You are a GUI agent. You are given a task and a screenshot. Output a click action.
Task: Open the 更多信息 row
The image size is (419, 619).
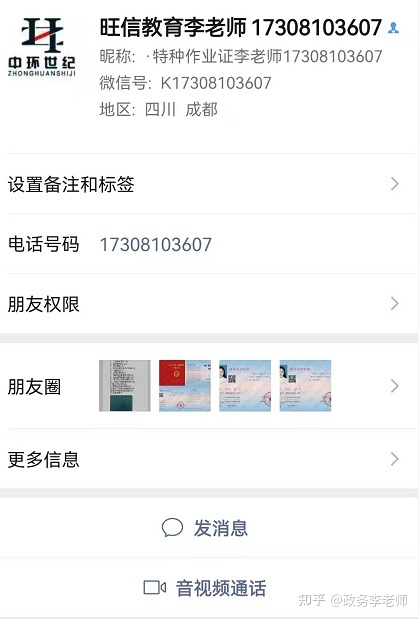pyautogui.click(x=209, y=459)
